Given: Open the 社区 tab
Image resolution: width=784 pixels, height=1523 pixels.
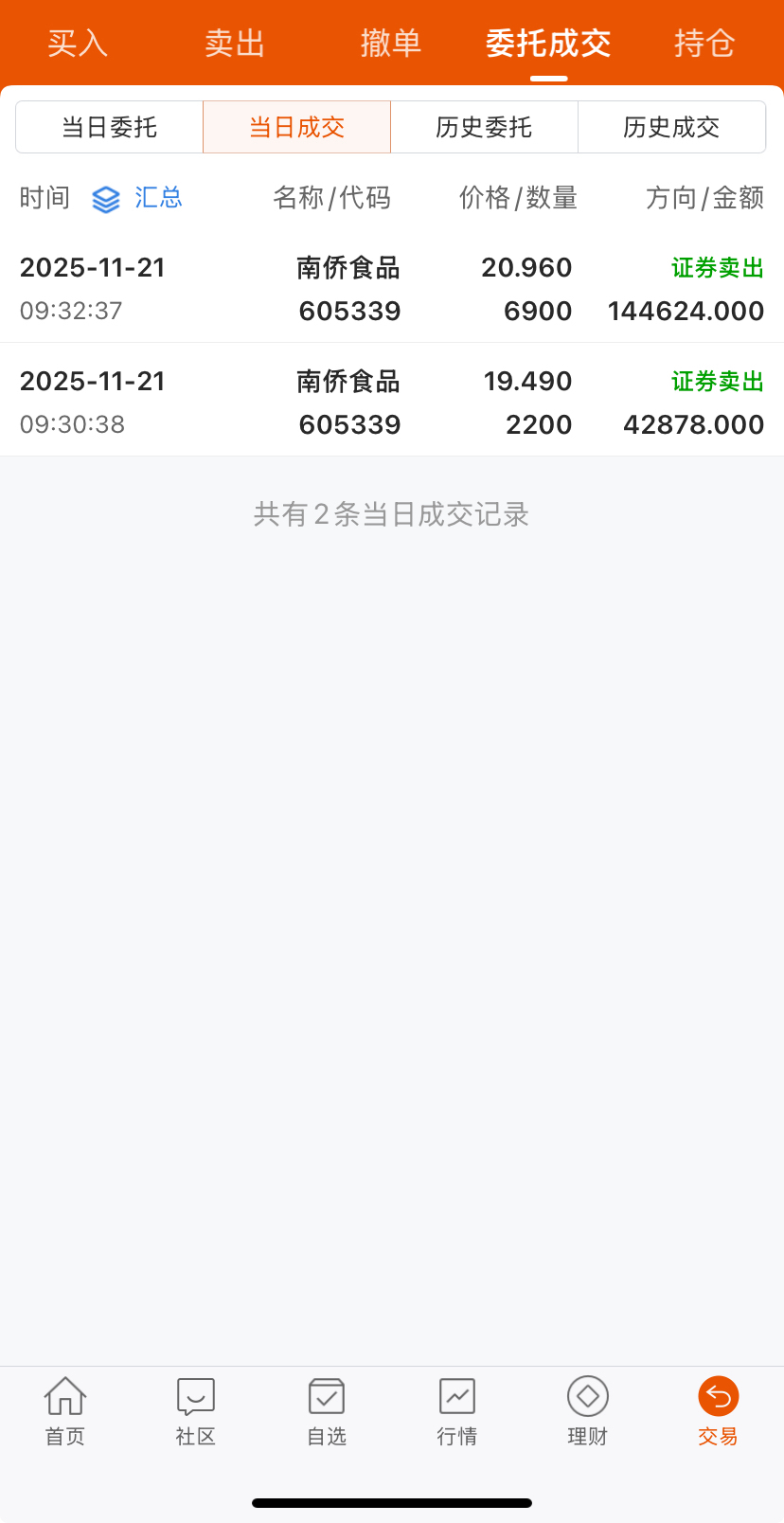Looking at the screenshot, I should pyautogui.click(x=196, y=1411).
